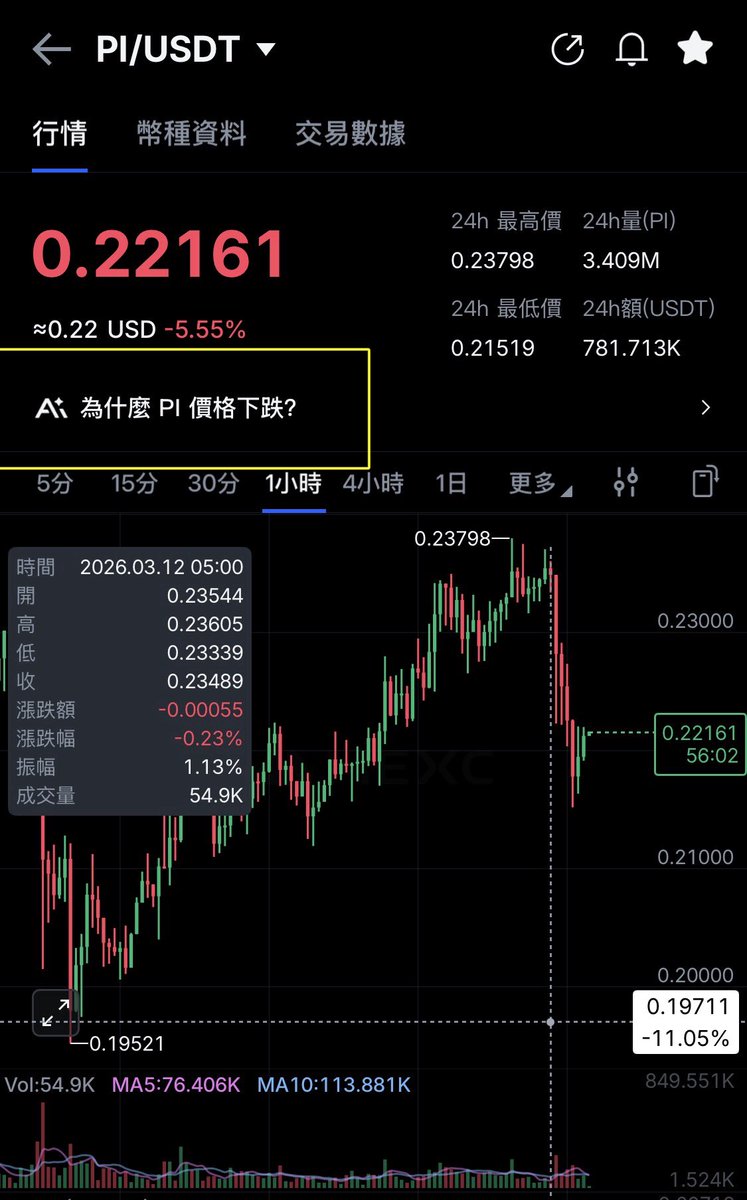
Task: Select the 1小時 chart interval
Action: [x=293, y=484]
